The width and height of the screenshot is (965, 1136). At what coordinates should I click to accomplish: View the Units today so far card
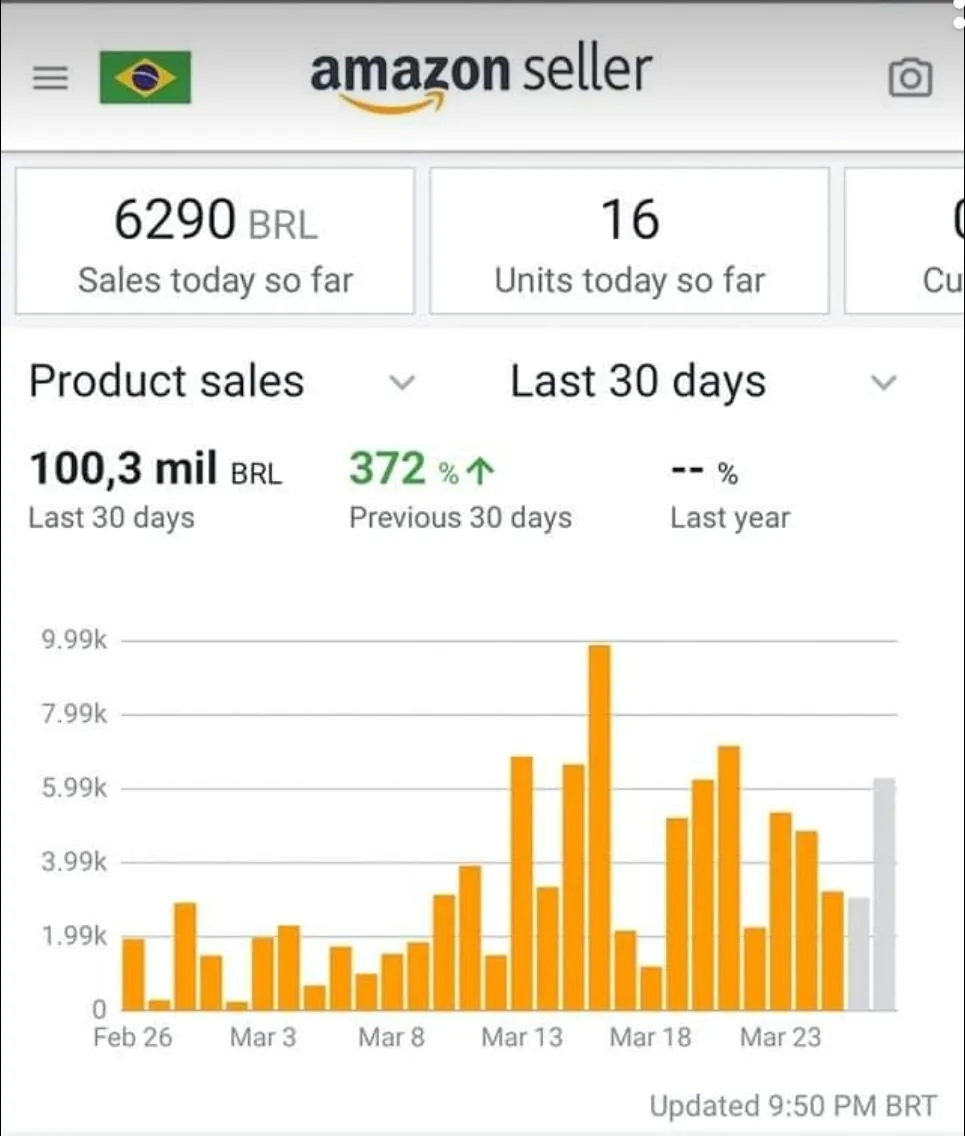[629, 241]
